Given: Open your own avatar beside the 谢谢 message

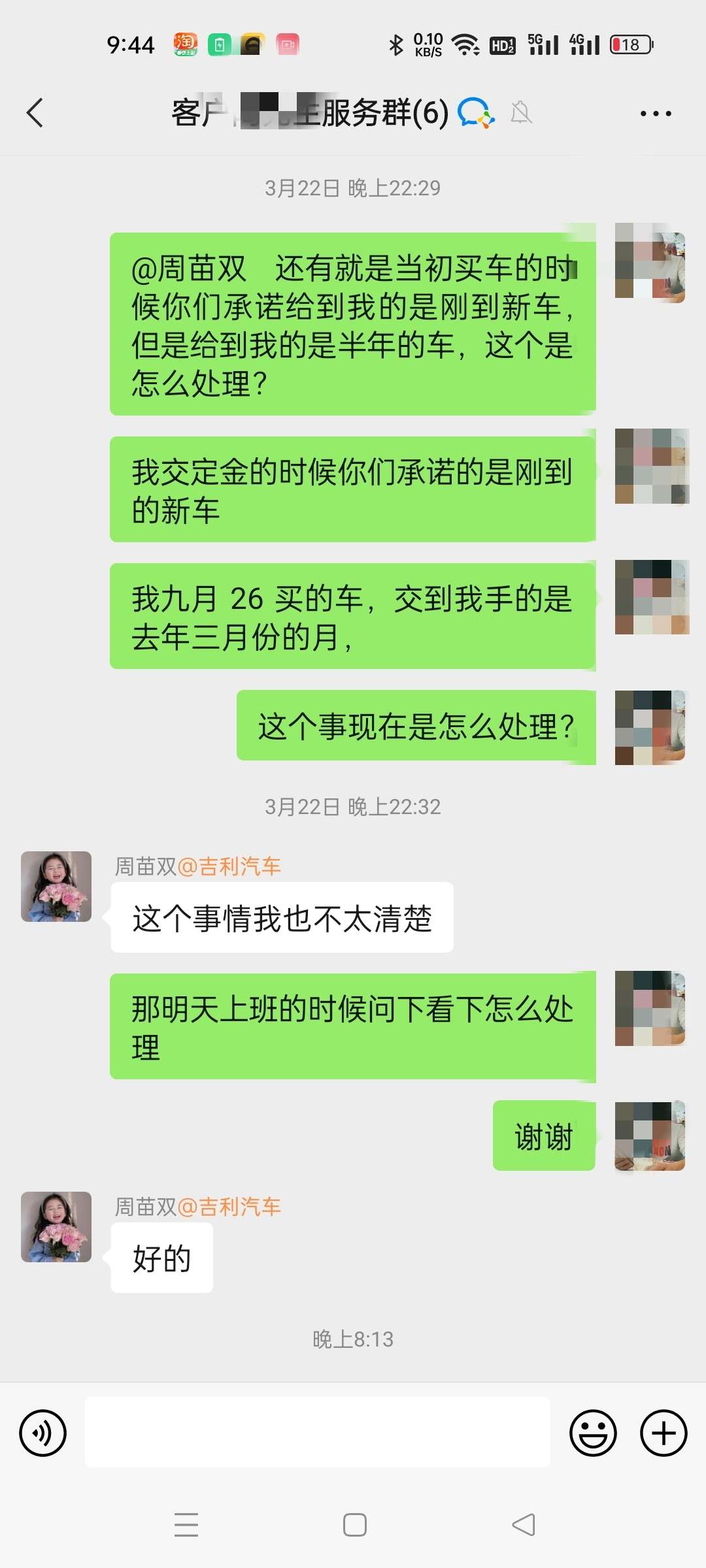Looking at the screenshot, I should [650, 1135].
